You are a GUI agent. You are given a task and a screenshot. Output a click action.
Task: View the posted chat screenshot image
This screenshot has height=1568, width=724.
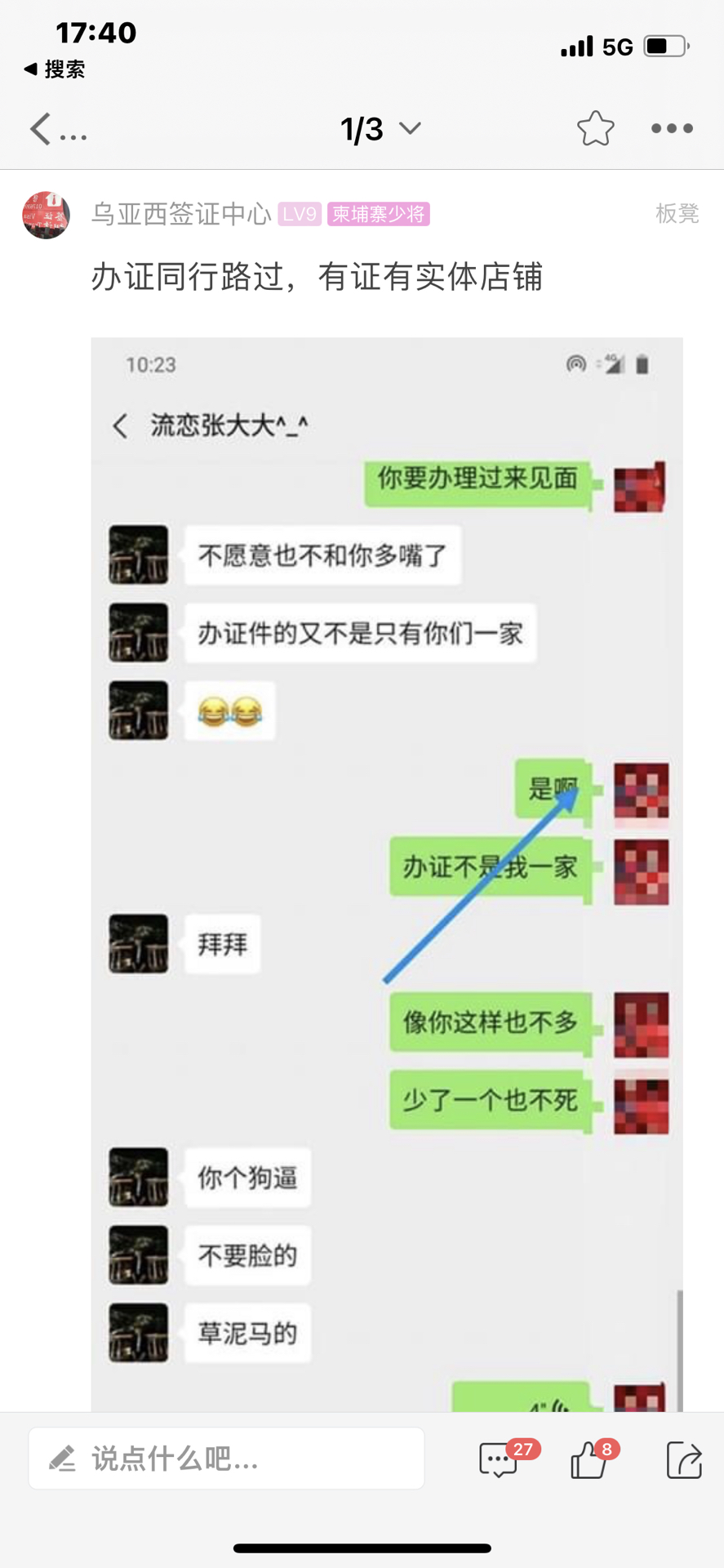(386, 874)
